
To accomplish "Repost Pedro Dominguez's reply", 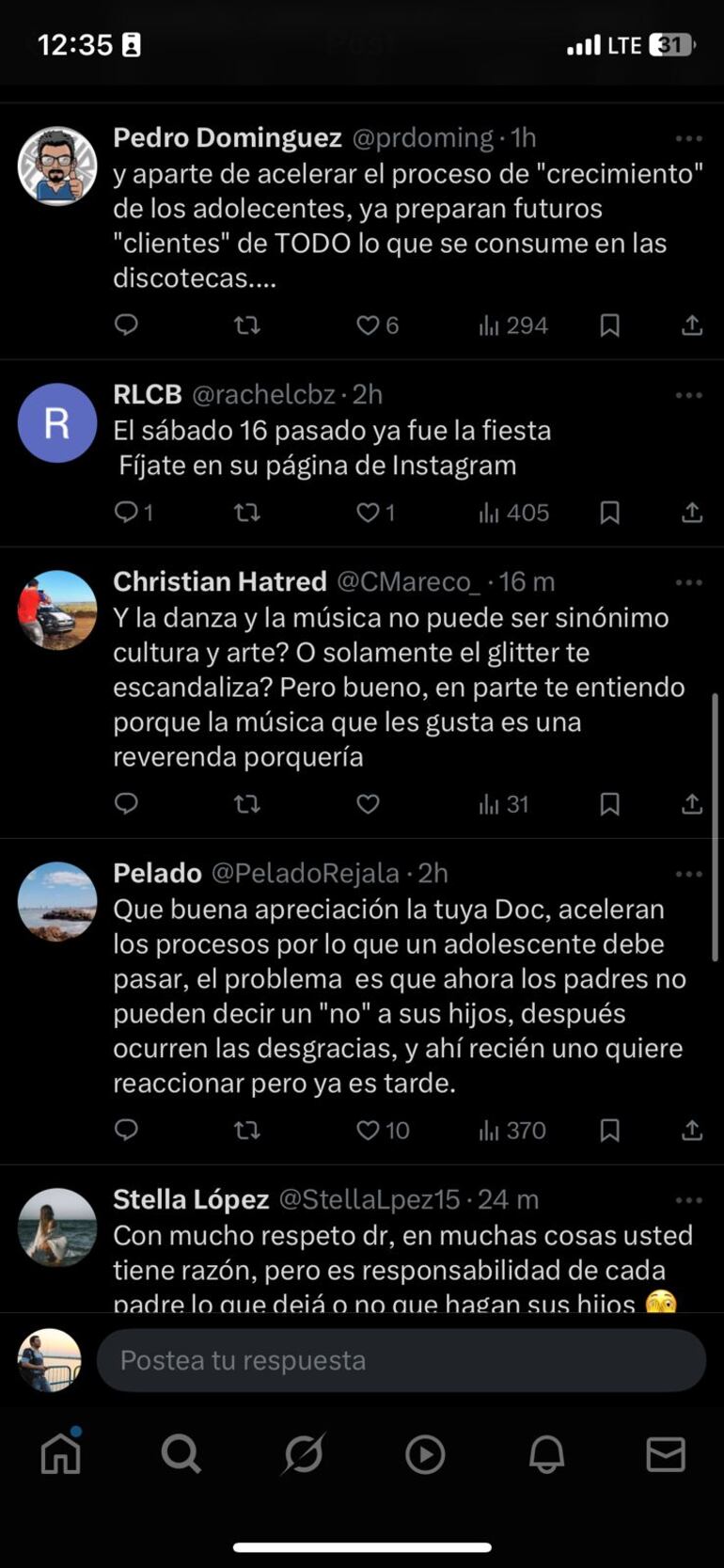I will (x=246, y=325).
